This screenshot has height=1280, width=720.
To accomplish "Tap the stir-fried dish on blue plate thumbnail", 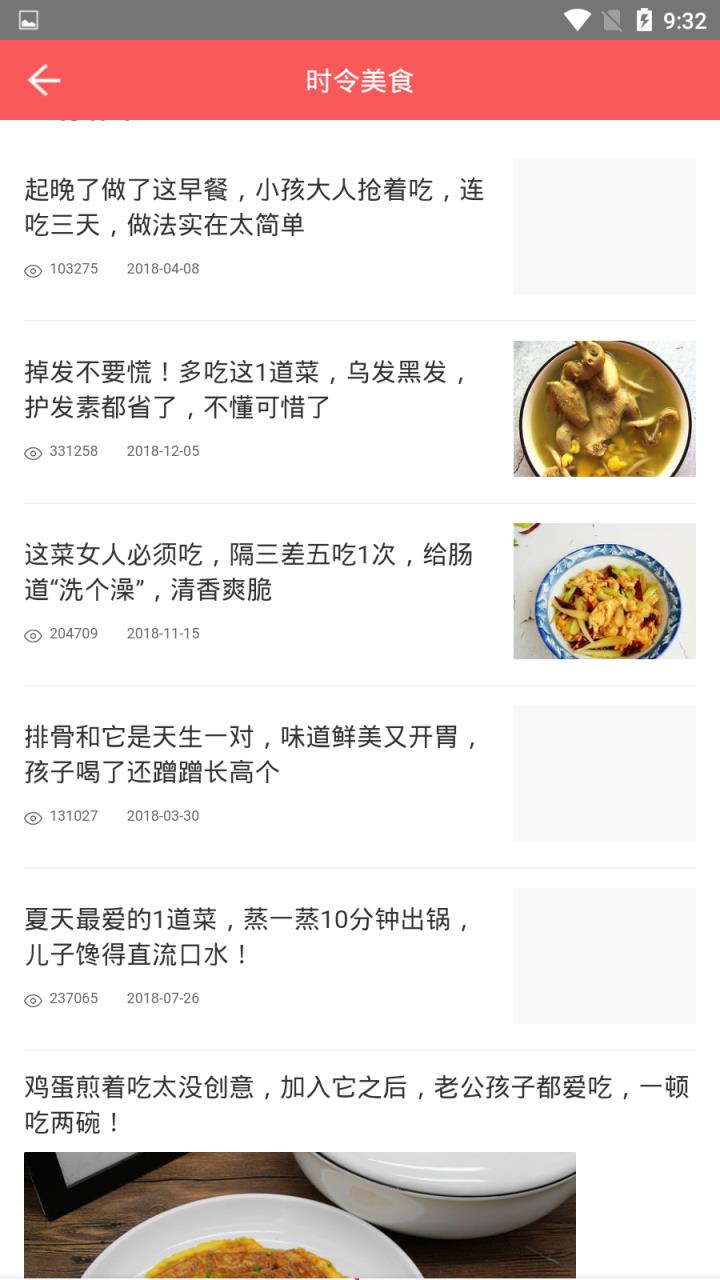I will coord(603,590).
